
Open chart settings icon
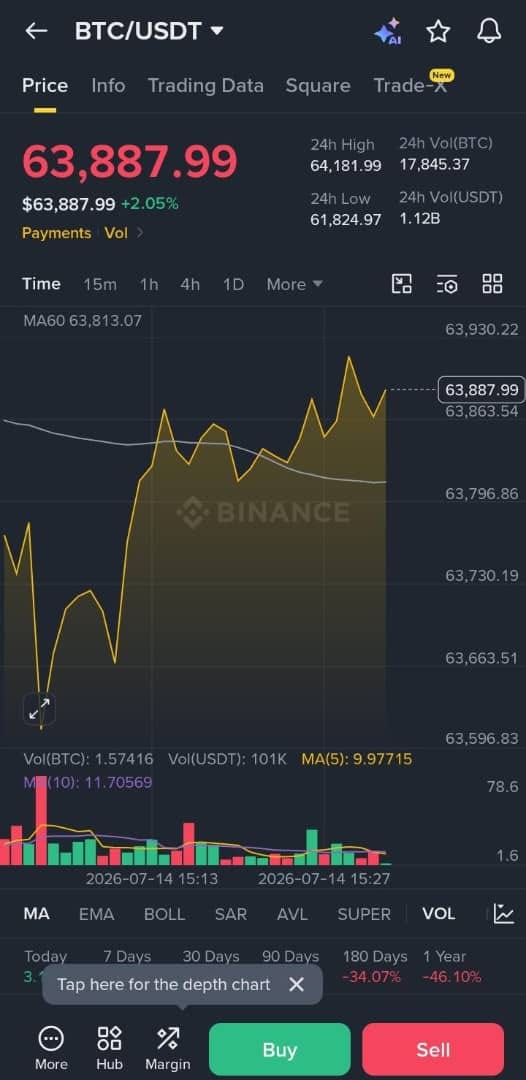click(447, 284)
